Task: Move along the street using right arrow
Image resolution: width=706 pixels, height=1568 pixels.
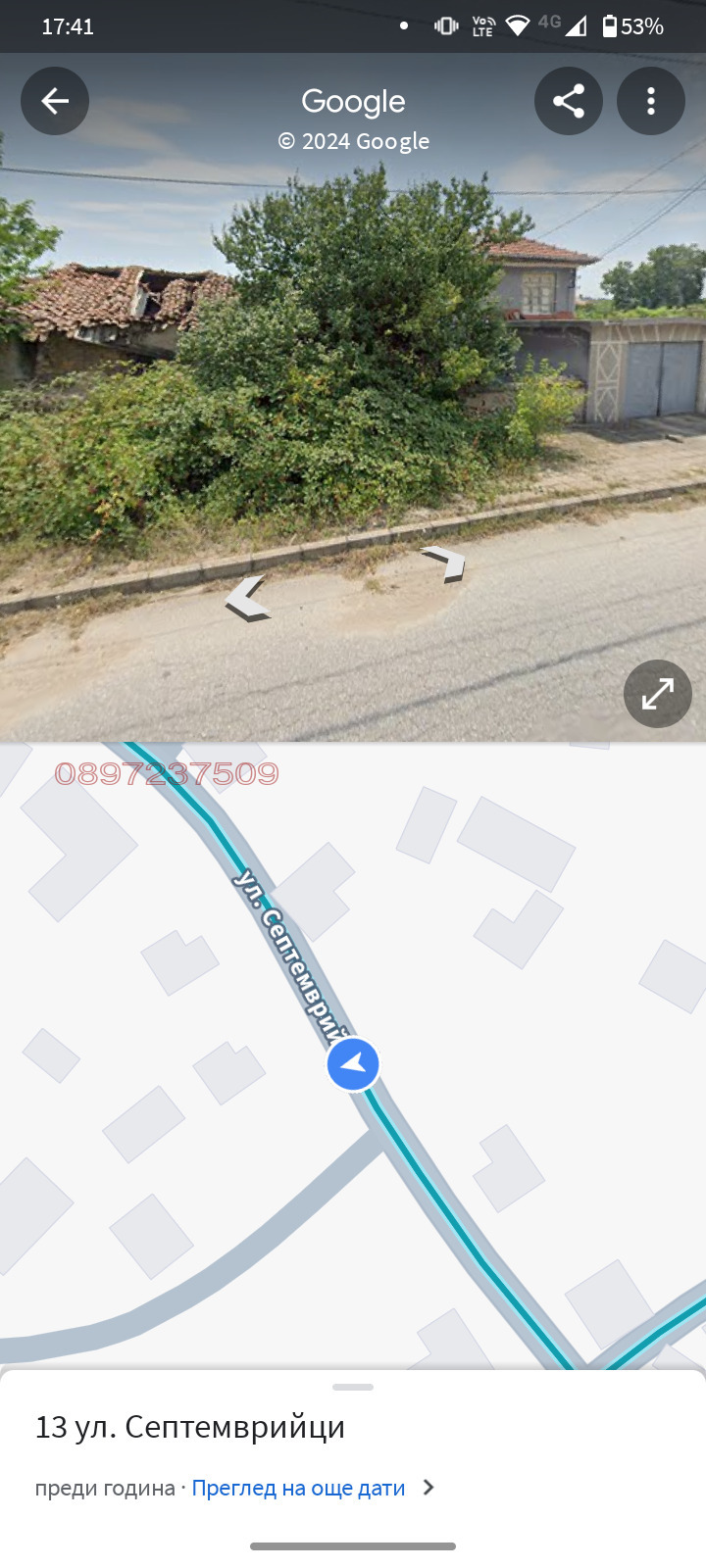Action: (445, 564)
